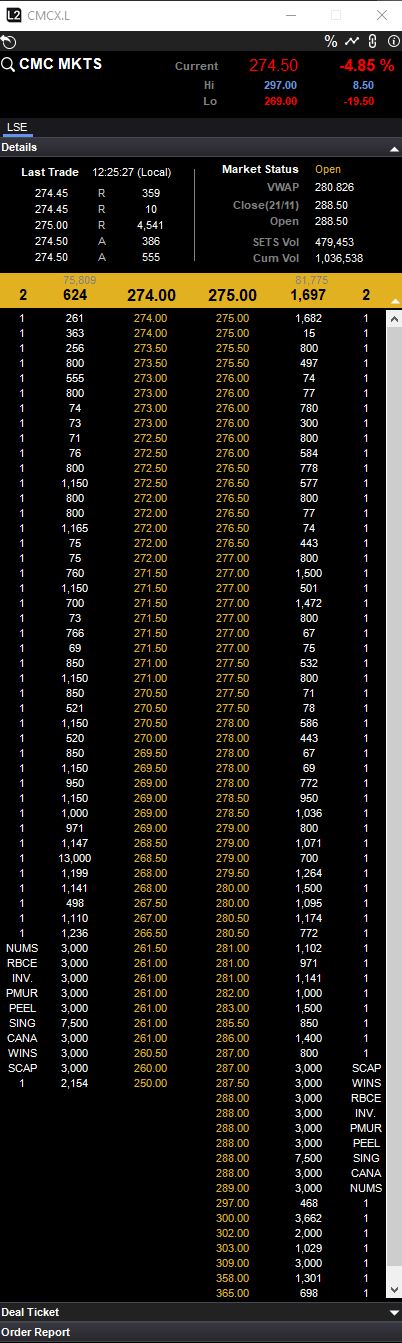
Task: Collapse the Details section
Action: point(393,148)
